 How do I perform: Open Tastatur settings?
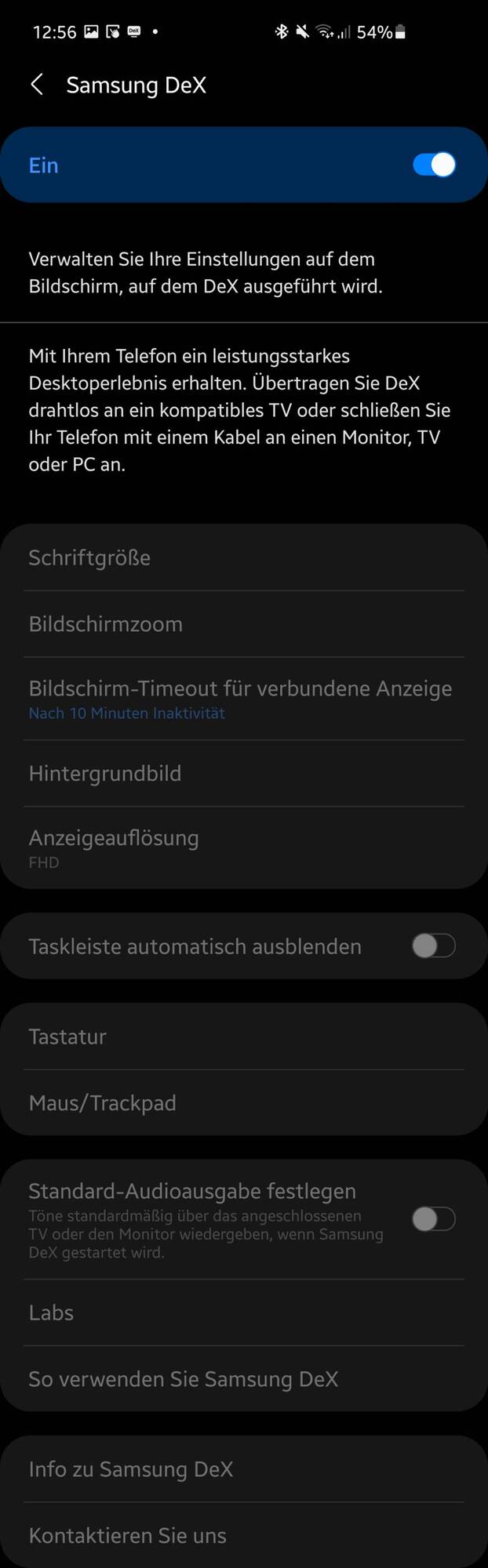[x=243, y=1036]
